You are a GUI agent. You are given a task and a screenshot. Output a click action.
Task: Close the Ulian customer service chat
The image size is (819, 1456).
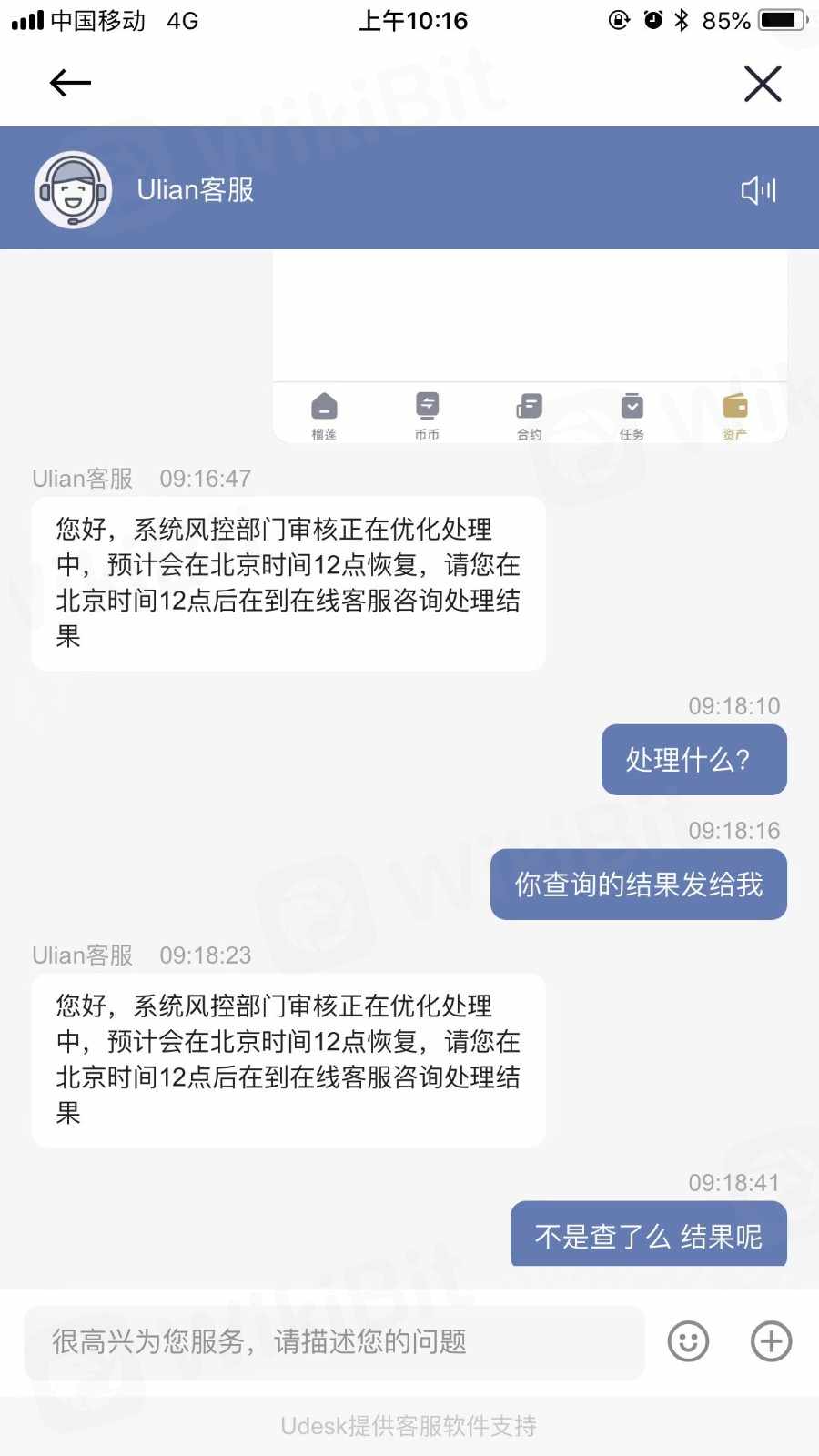click(x=763, y=84)
